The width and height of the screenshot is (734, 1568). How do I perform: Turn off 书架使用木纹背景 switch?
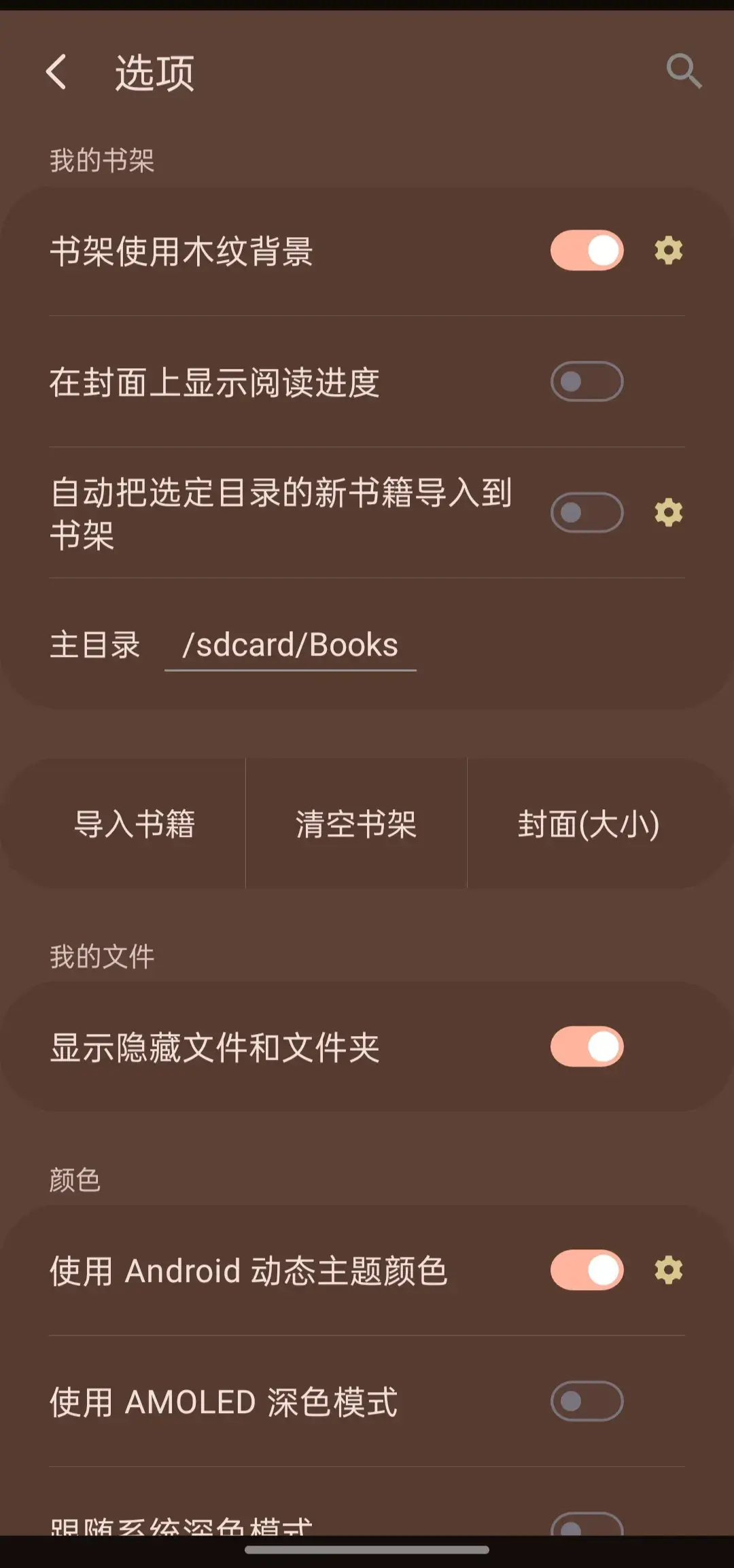click(x=587, y=251)
